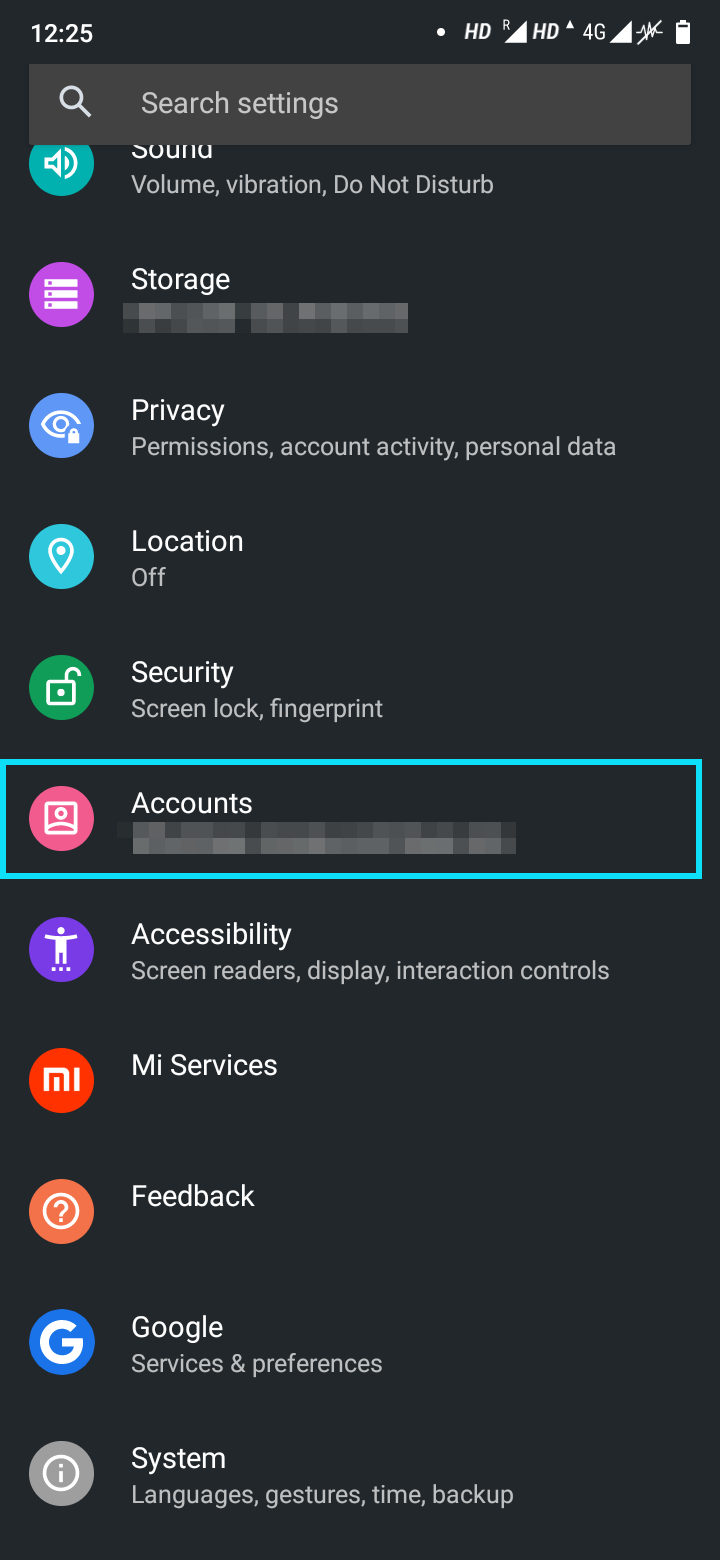The width and height of the screenshot is (720, 1560).
Task: Select the Accounts row
Action: [352, 819]
